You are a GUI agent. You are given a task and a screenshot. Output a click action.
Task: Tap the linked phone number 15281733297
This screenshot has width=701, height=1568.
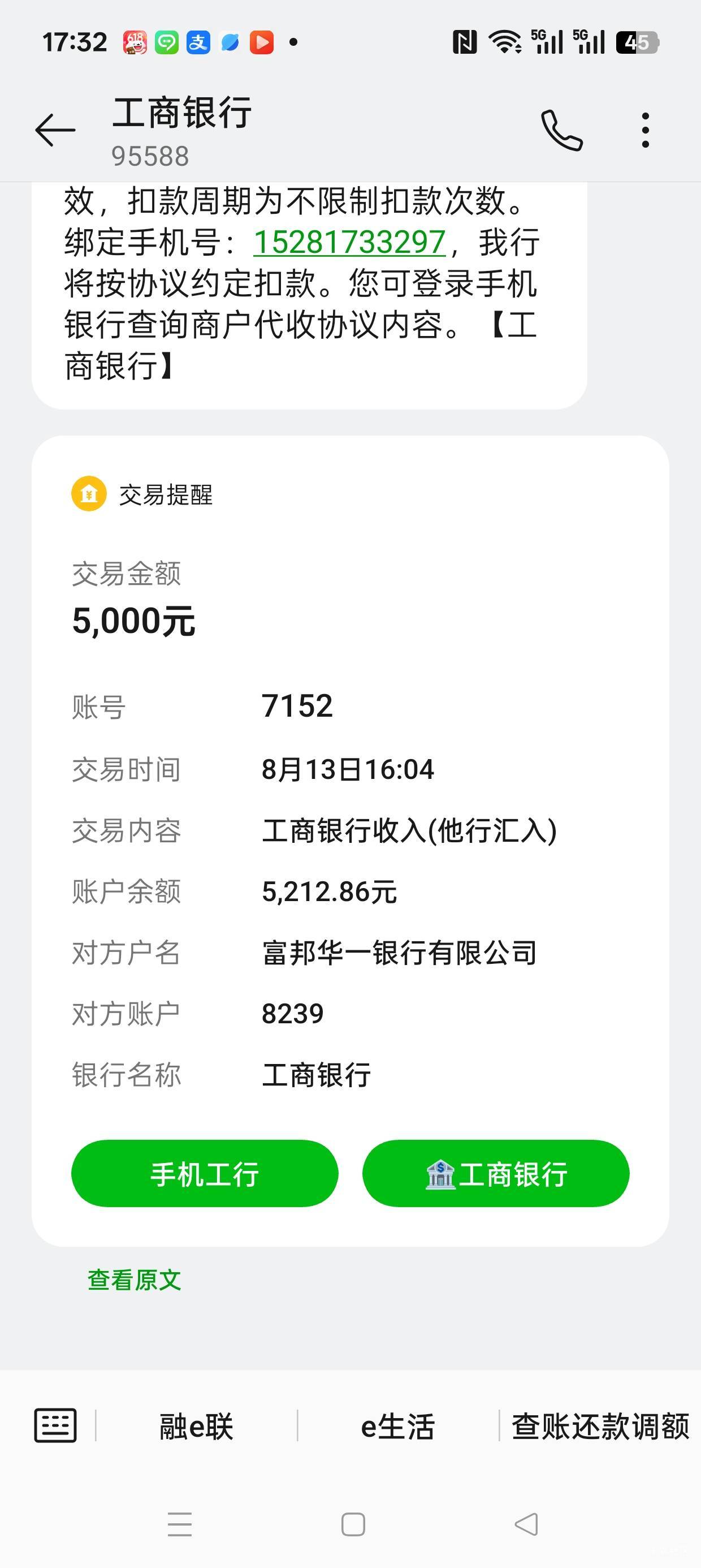349,242
